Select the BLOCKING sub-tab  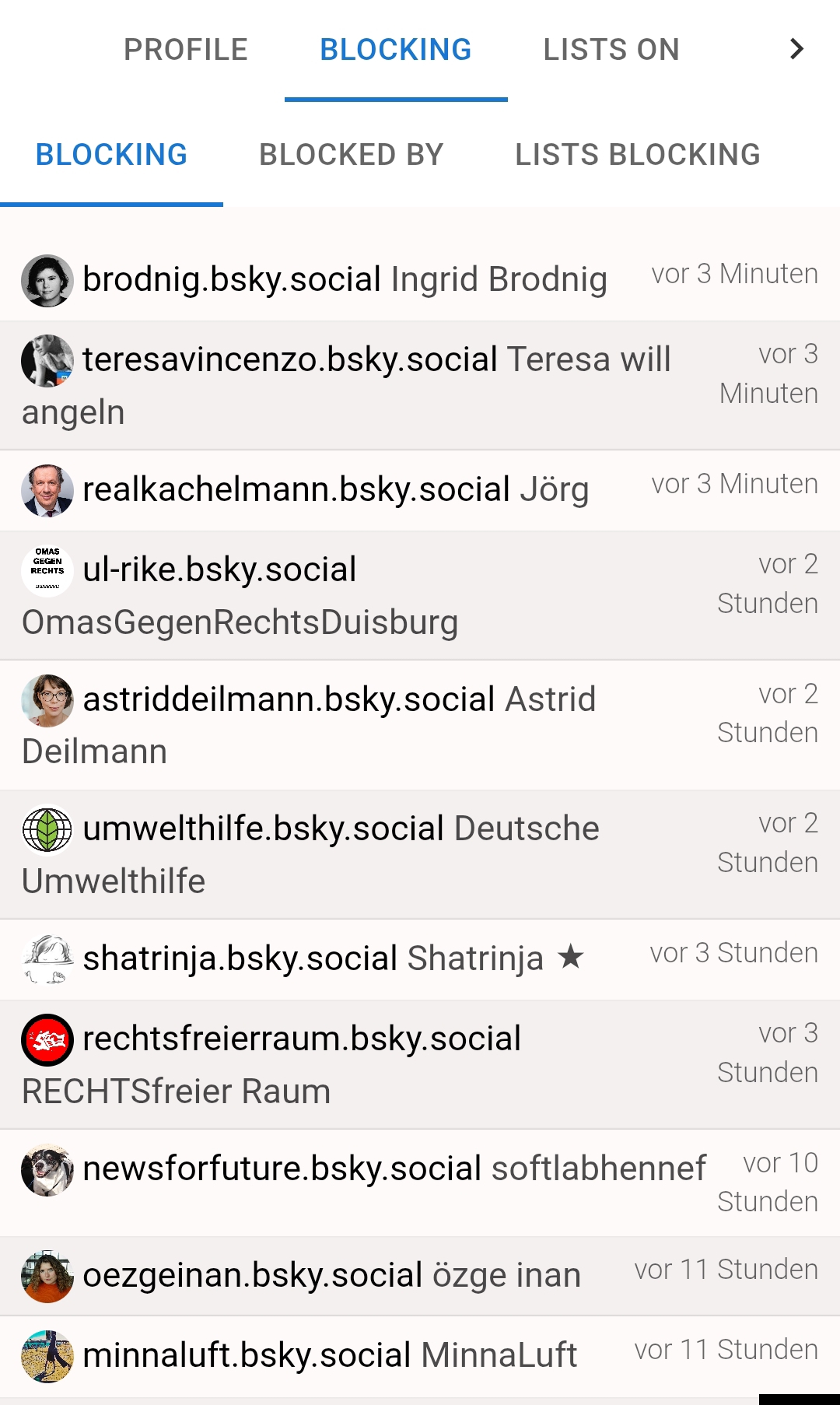111,155
